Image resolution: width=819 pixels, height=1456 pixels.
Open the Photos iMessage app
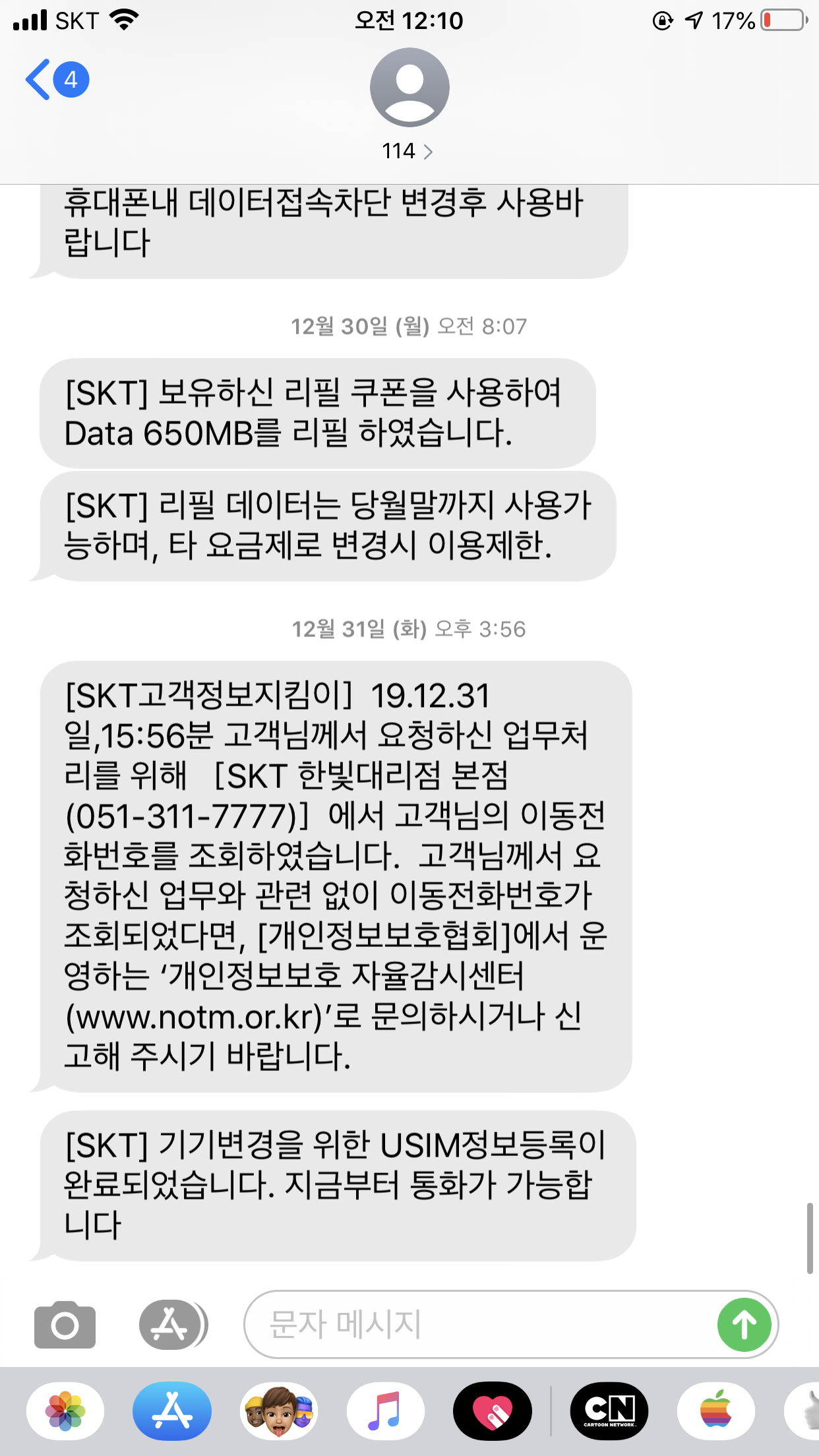tap(65, 1411)
